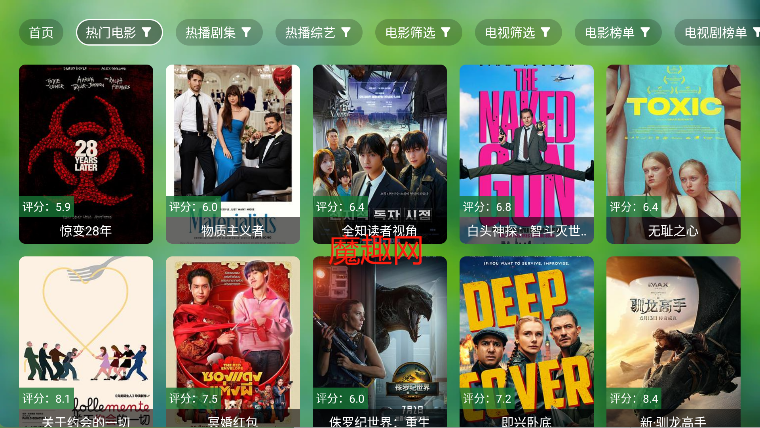Viewport: 760px width, 428px height.
Task: Open 电影筛选 filter tab
Action: 419,32
